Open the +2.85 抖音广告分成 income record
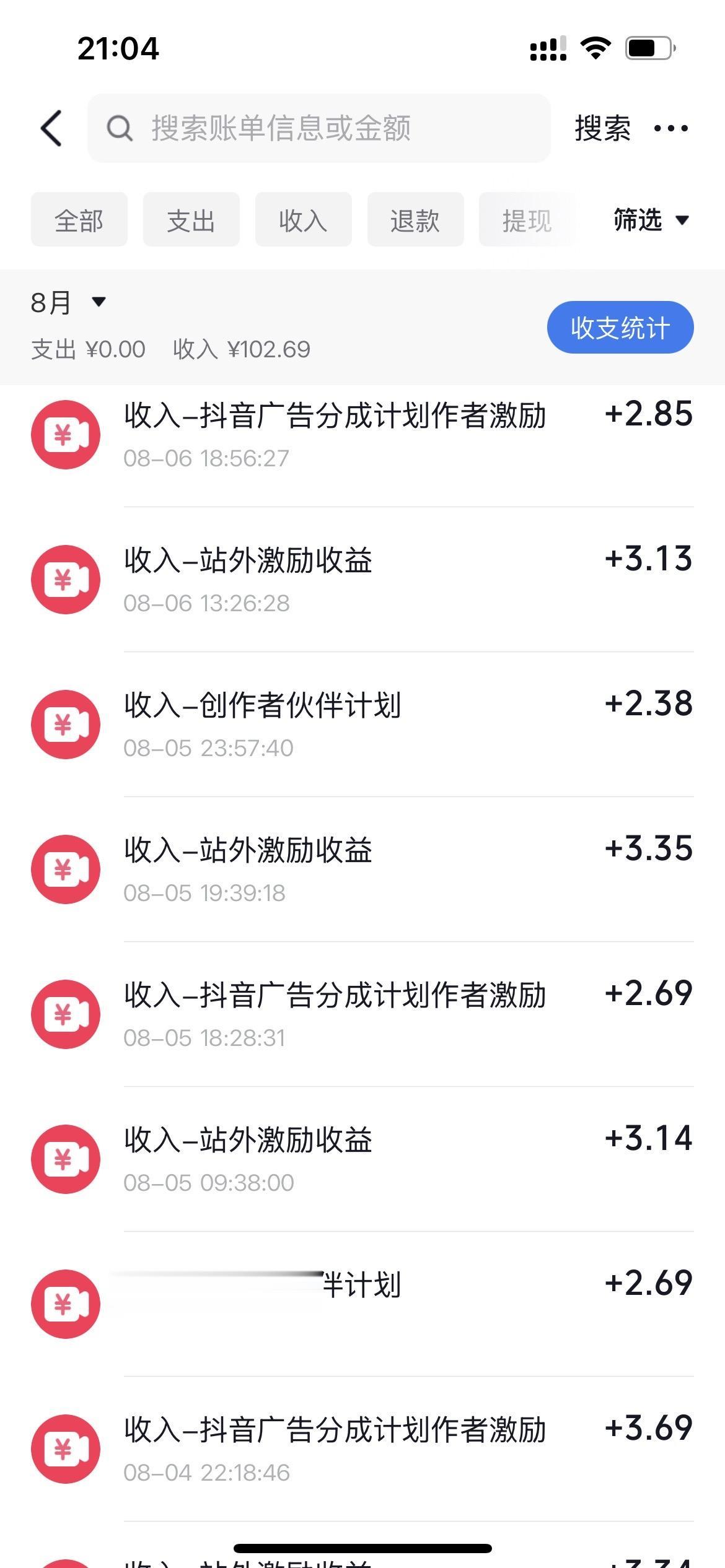 click(x=362, y=435)
